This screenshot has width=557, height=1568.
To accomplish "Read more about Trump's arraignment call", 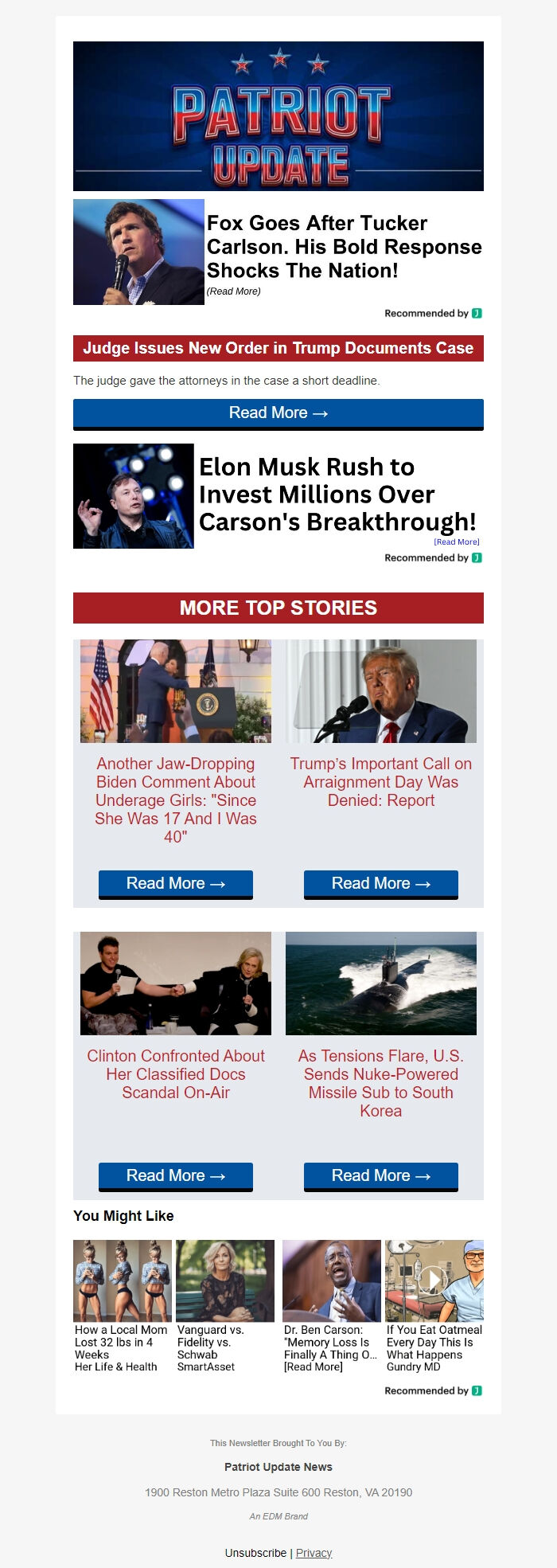I will tap(380, 883).
